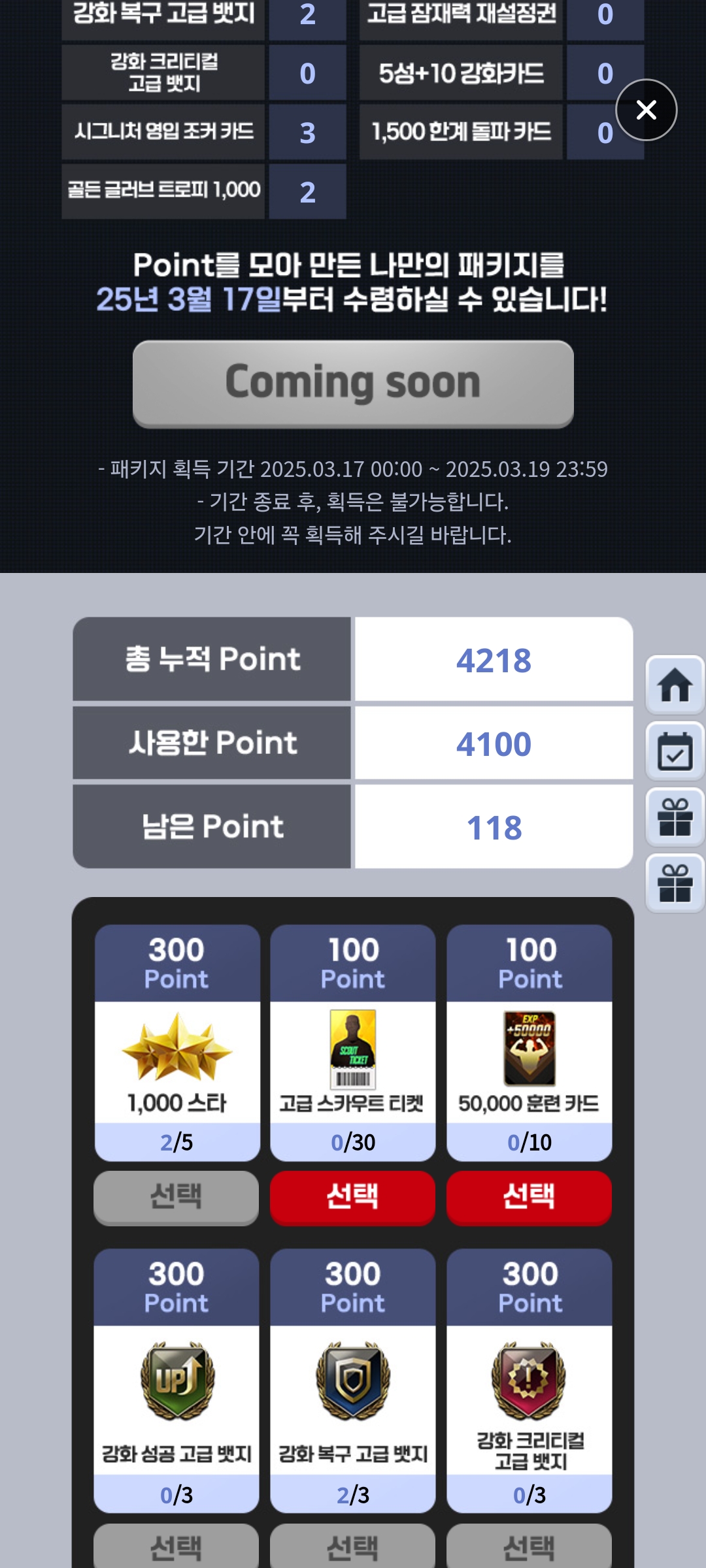Tap 선택 under 강화 복구 고급 뱃지
706x1568 pixels.
coord(352,1547)
